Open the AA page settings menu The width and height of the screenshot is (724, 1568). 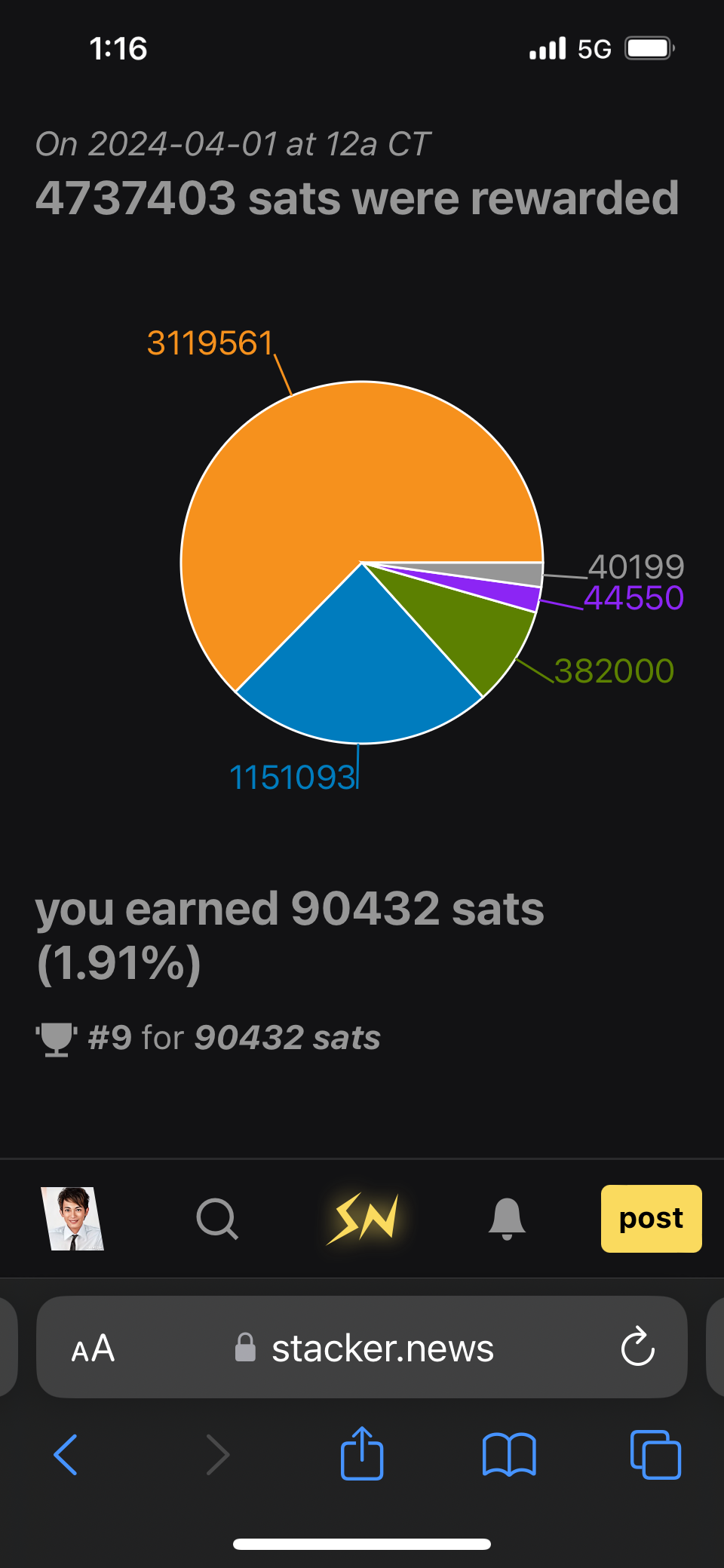tap(93, 1348)
